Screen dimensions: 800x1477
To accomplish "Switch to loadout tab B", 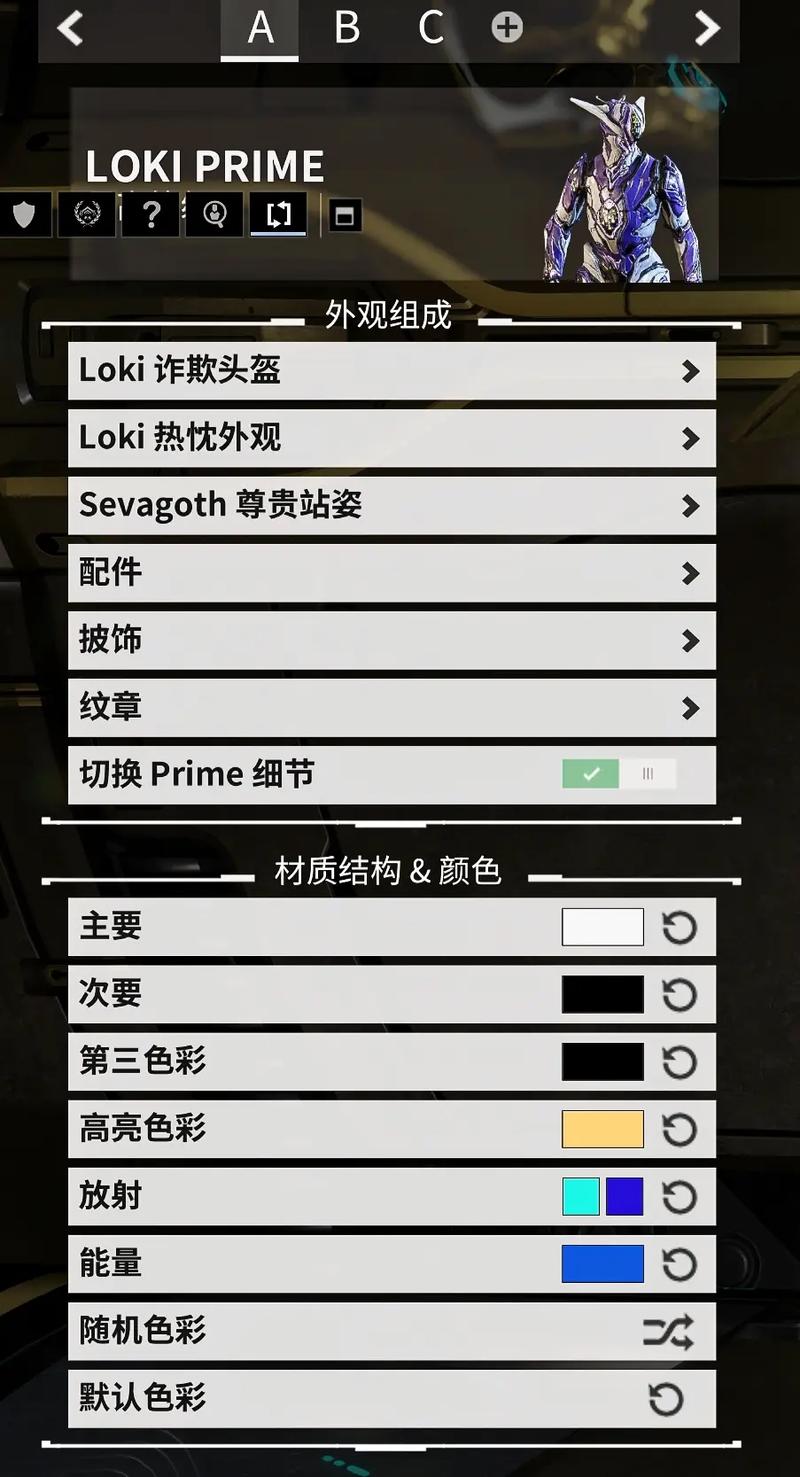I will coord(346,28).
